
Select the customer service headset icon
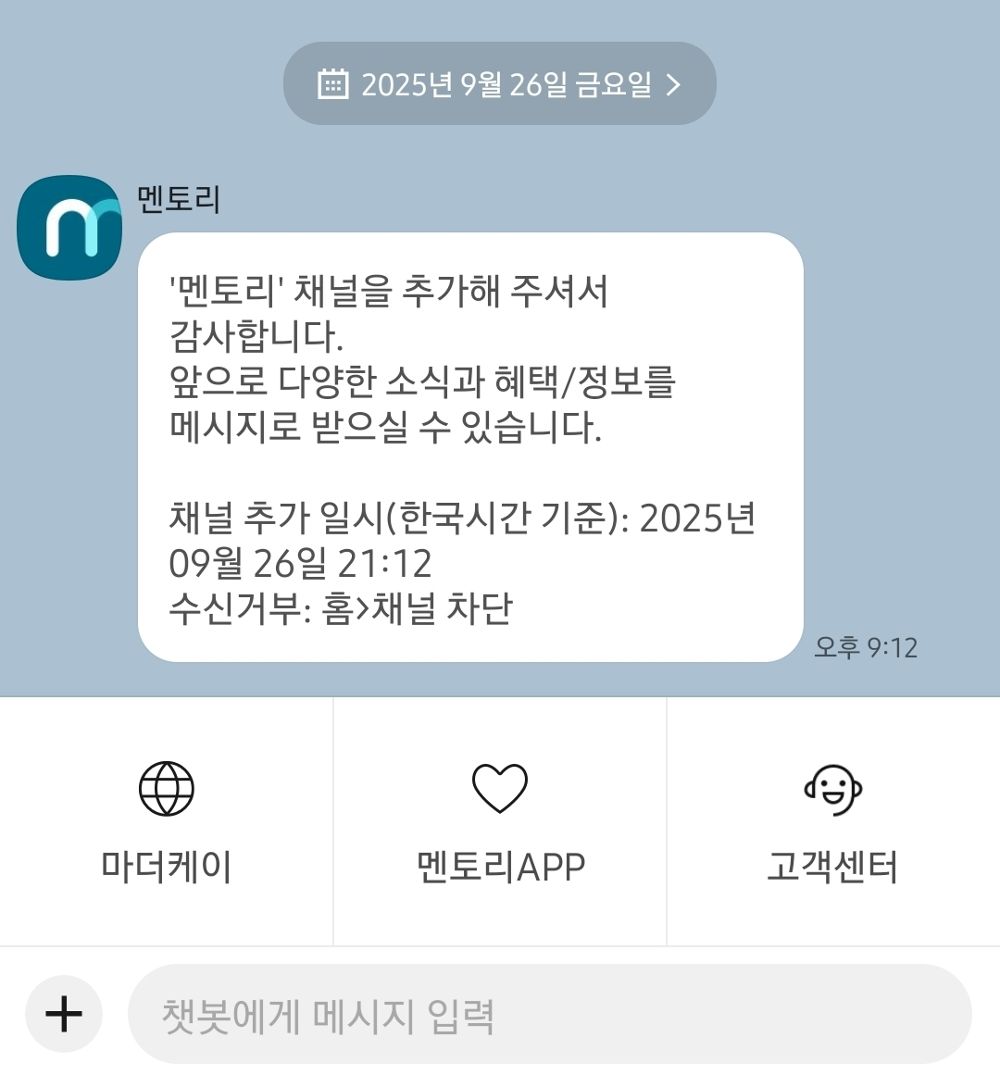coord(833,790)
